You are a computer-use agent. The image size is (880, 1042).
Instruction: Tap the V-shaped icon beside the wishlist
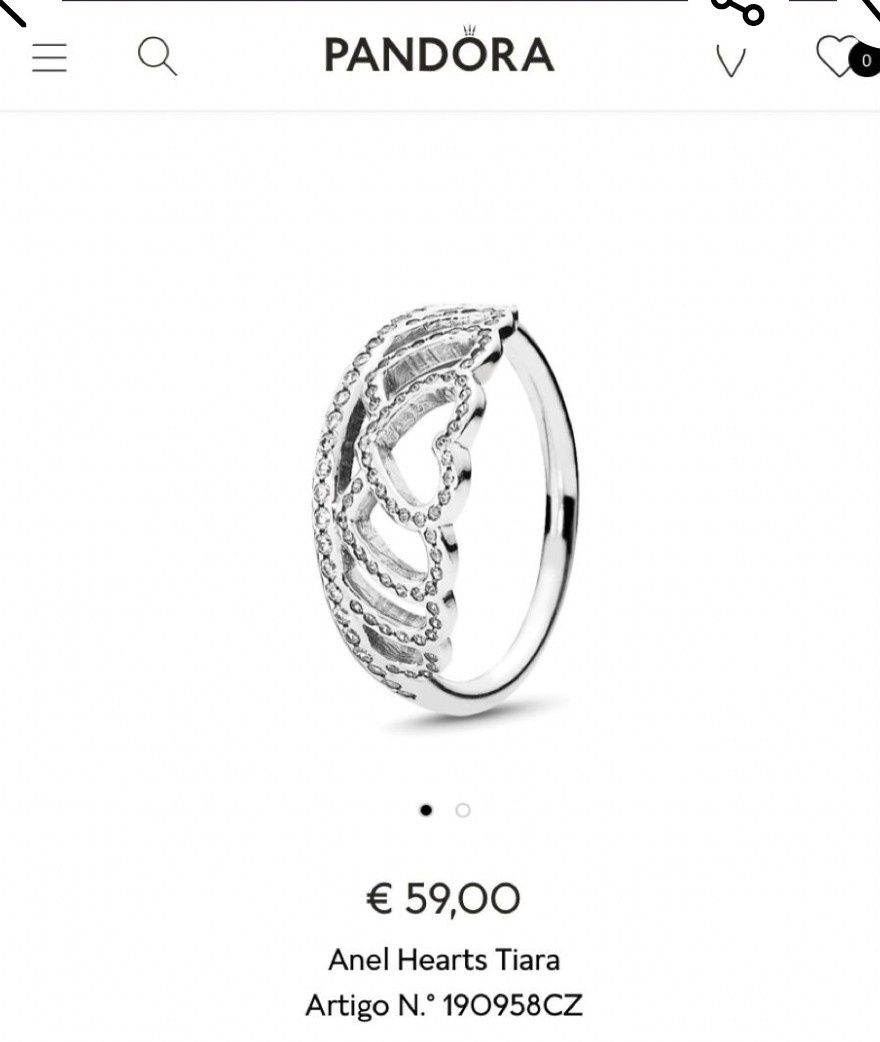coord(731,62)
